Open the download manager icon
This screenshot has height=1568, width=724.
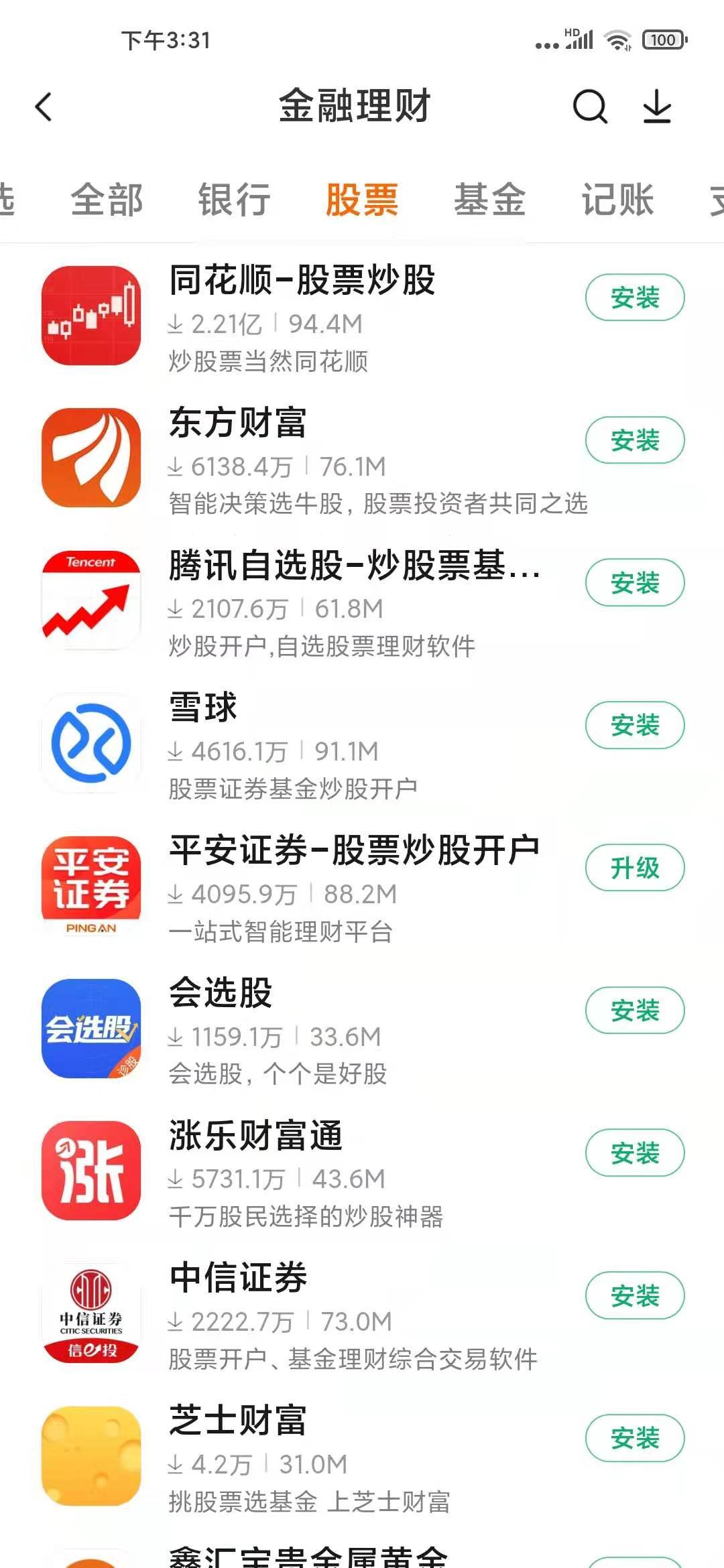655,106
